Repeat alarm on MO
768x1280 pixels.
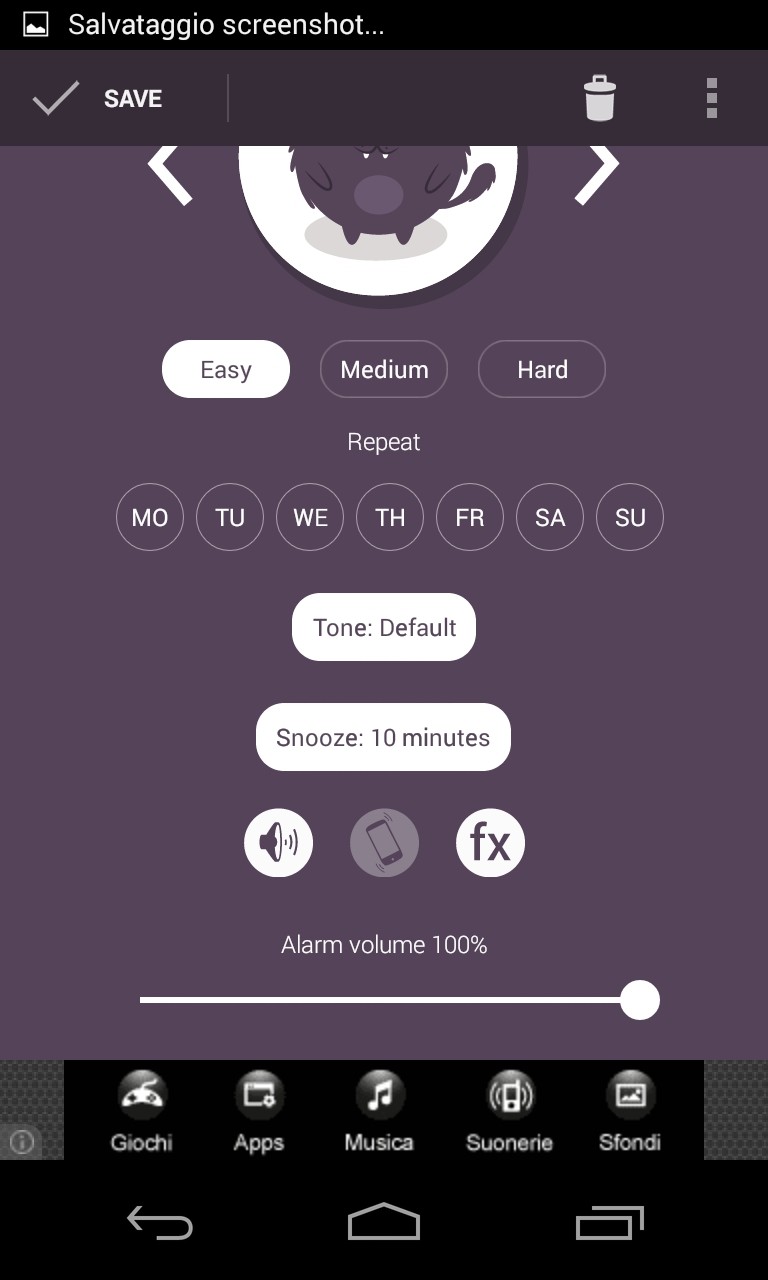(150, 517)
